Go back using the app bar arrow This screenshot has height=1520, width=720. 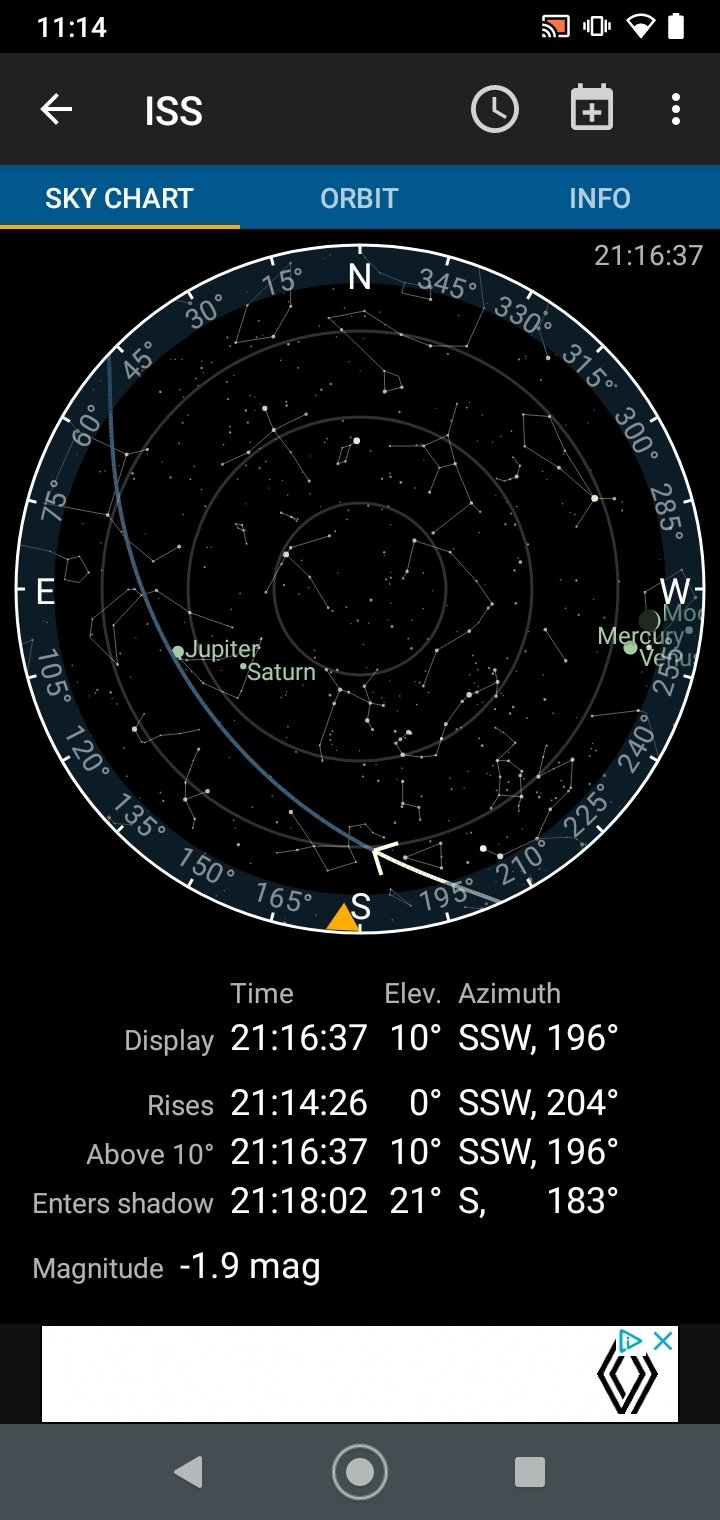[56, 110]
